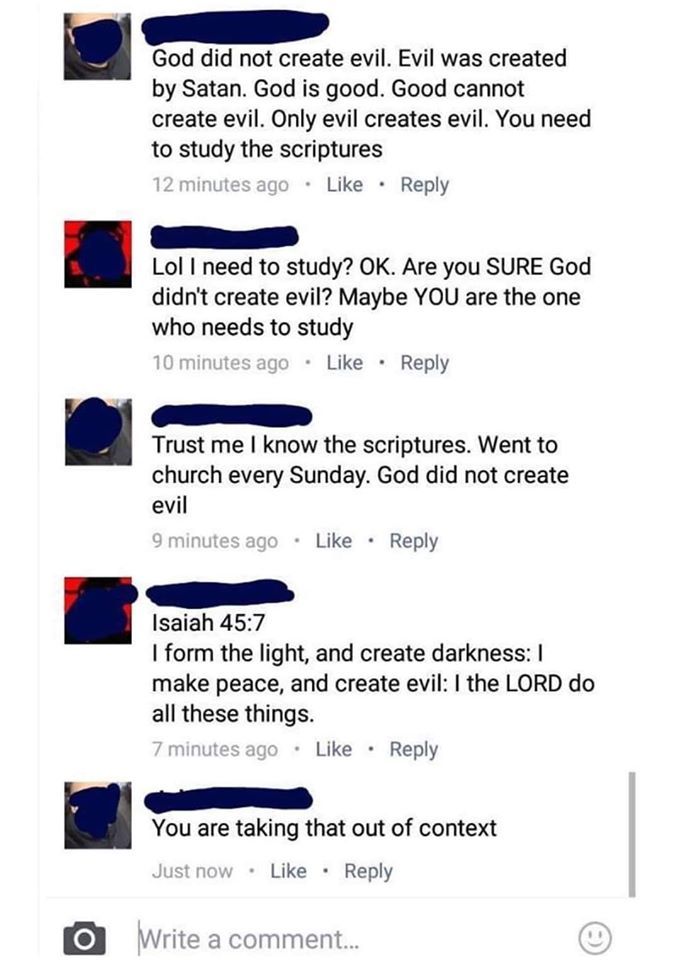Reply to the comment from 10 minutes ago
This screenshot has height=960, width=680.
click(425, 363)
